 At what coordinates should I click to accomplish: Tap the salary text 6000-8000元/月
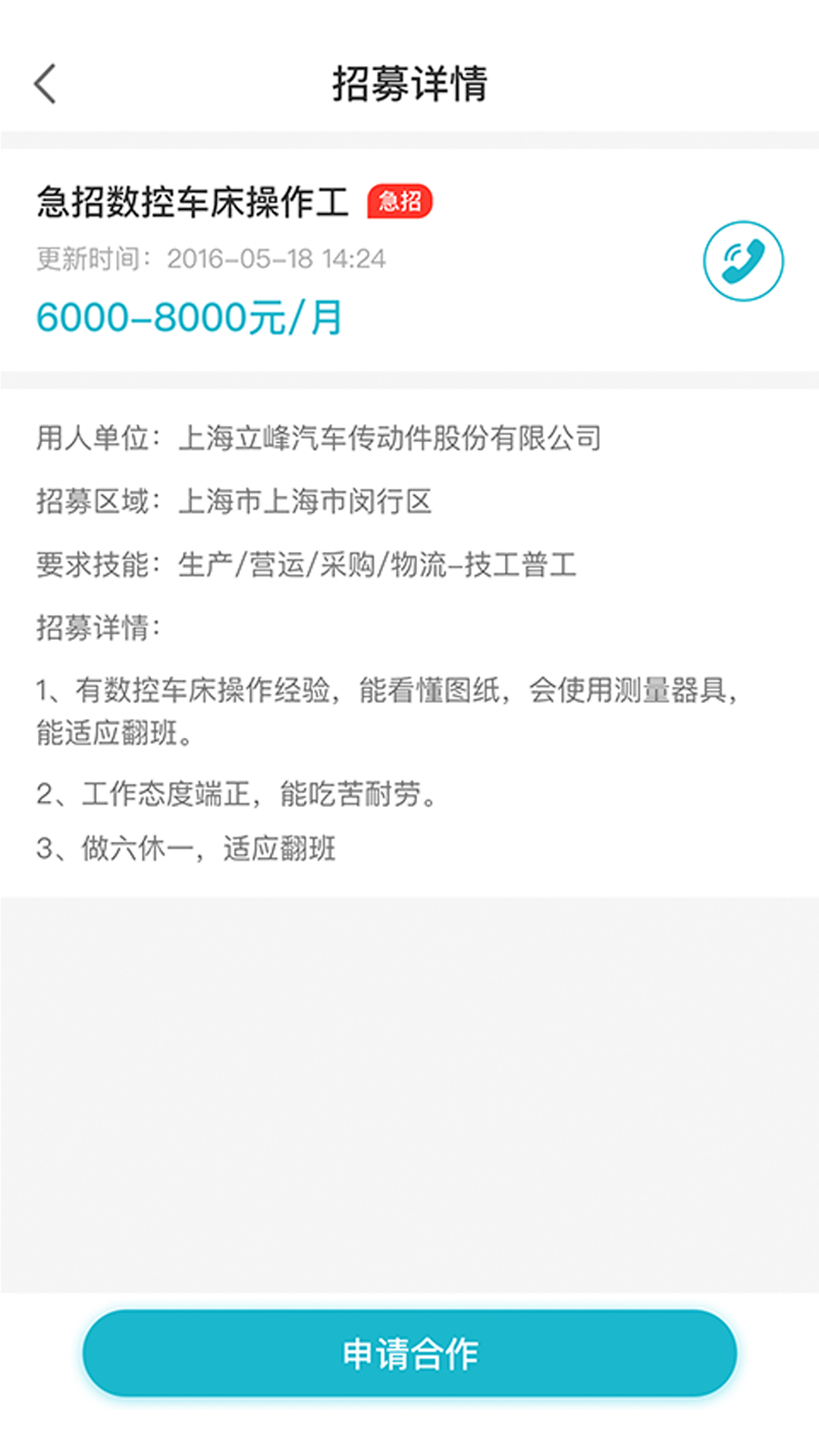coord(188,317)
